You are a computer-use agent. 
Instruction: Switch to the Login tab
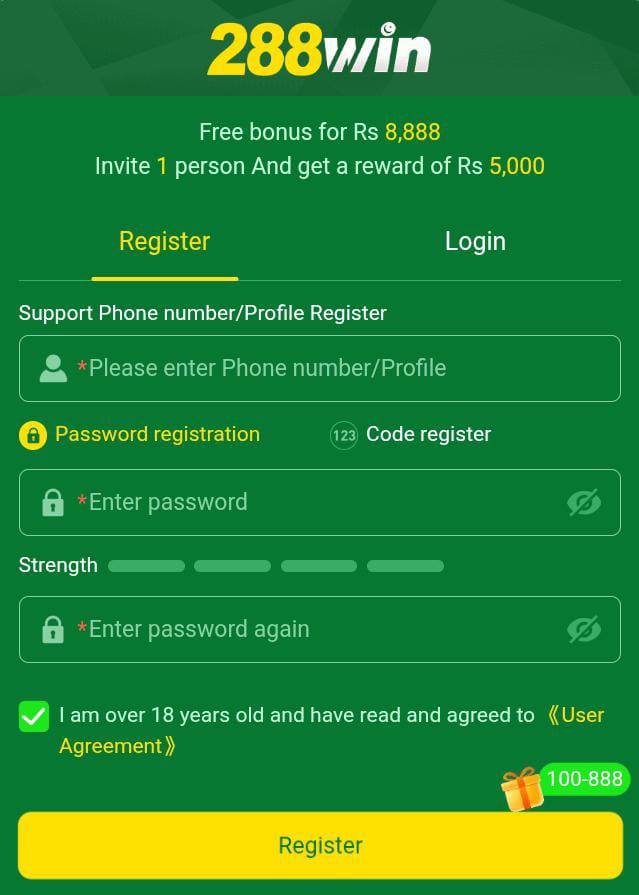point(475,242)
